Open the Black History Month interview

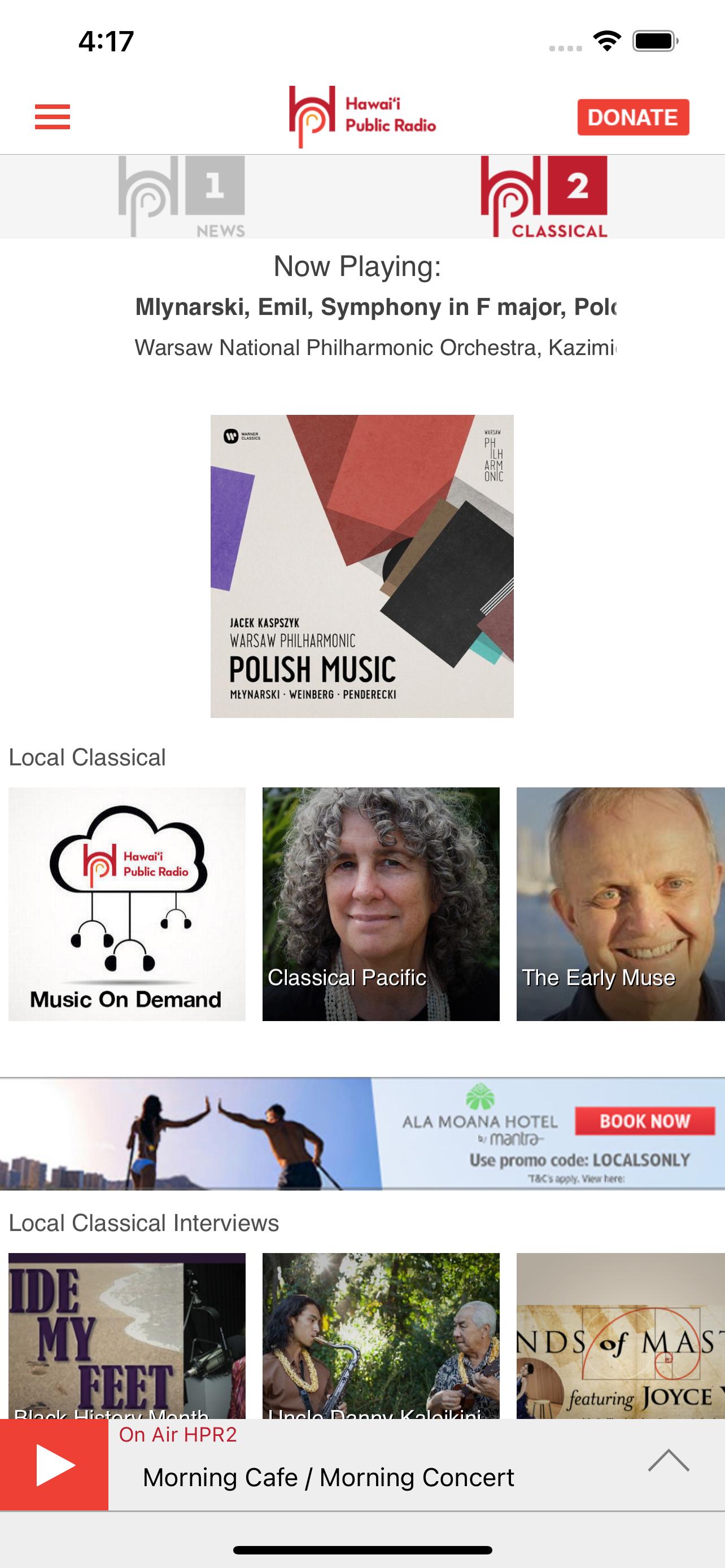click(126, 1336)
